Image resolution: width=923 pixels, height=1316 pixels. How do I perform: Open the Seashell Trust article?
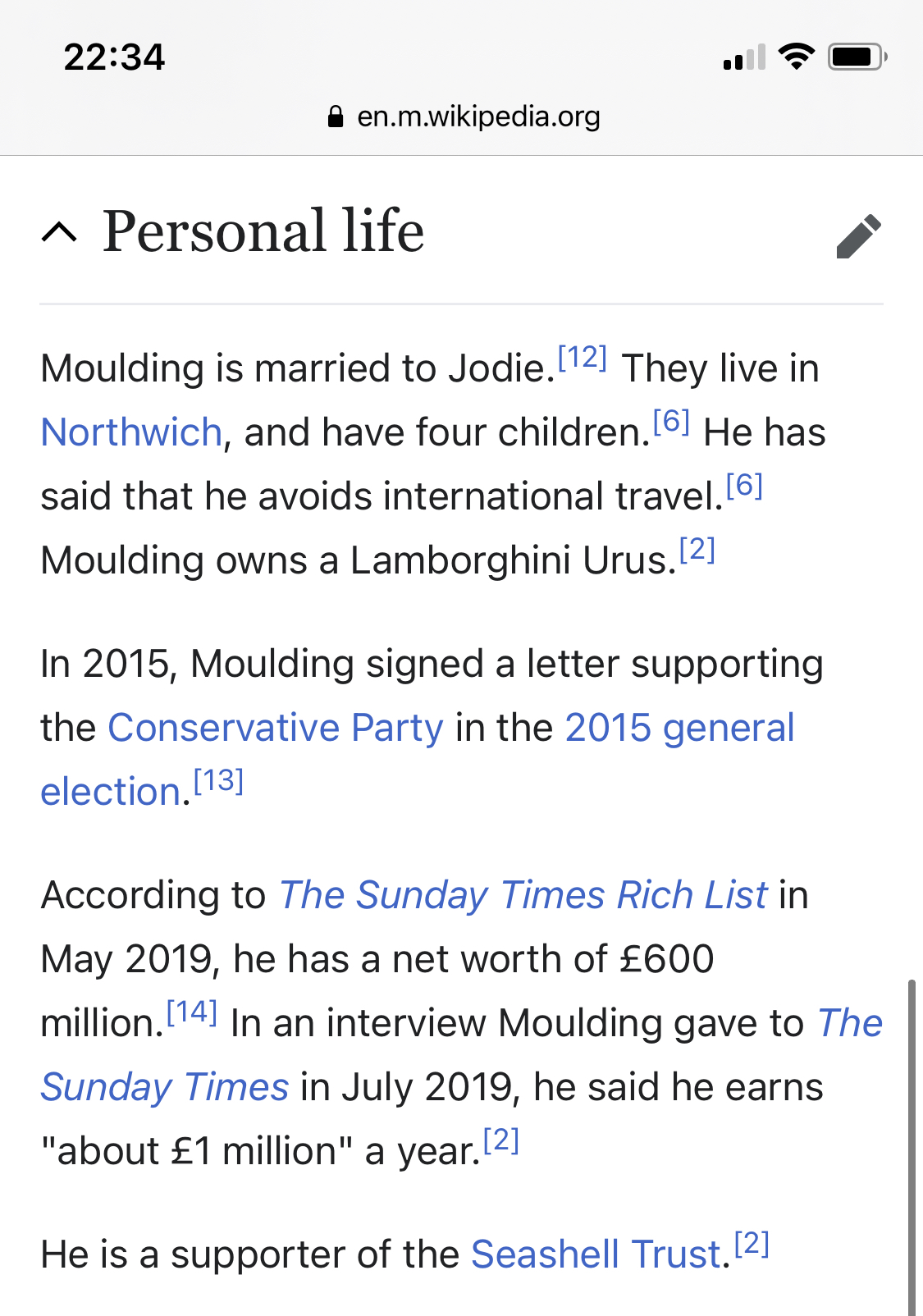596,1254
